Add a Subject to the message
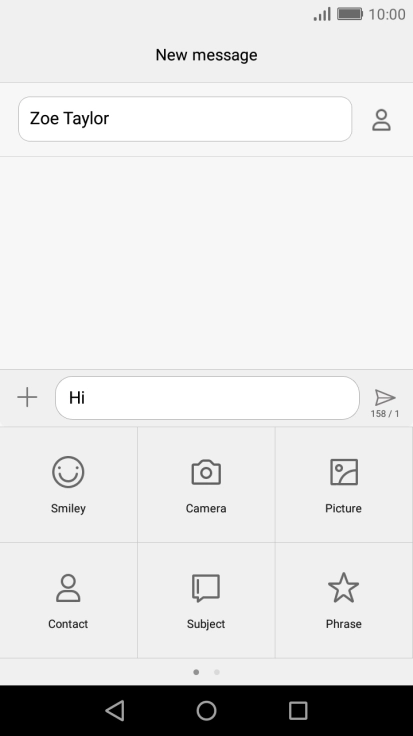Viewport: 413px width, 736px height. pyautogui.click(x=206, y=601)
